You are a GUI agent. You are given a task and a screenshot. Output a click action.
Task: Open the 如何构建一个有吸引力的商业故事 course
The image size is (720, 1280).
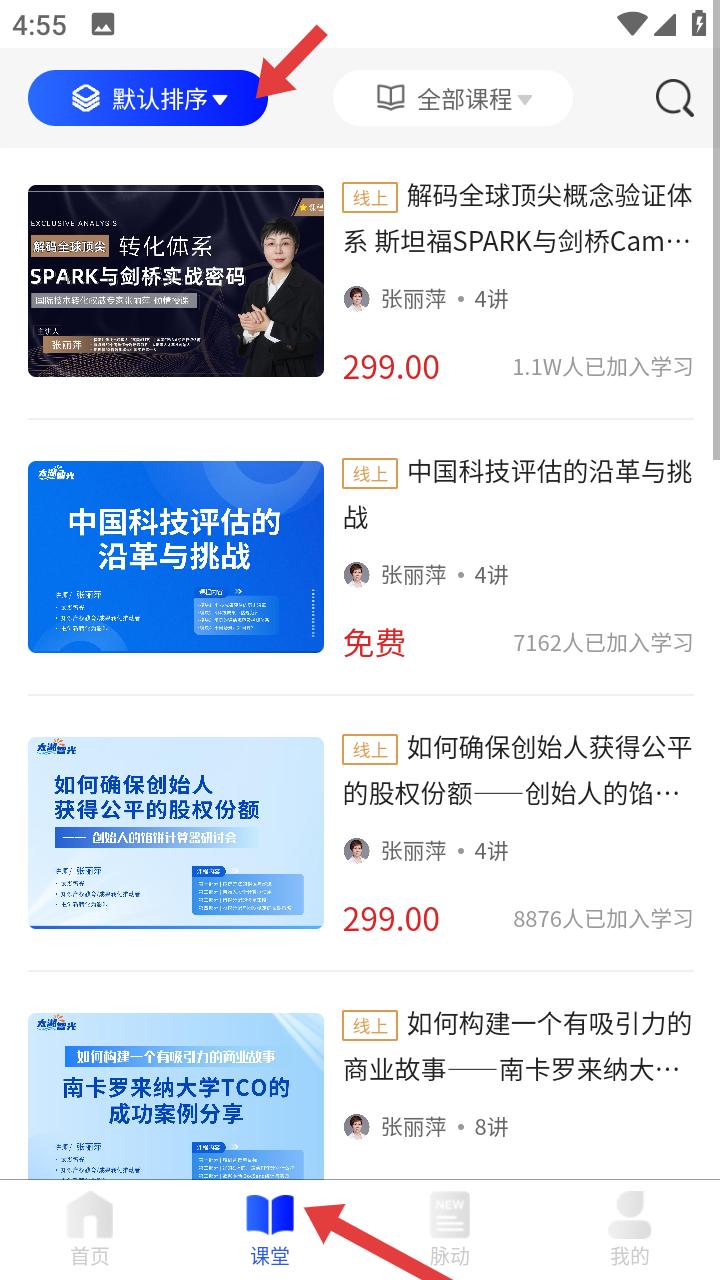click(x=517, y=1047)
